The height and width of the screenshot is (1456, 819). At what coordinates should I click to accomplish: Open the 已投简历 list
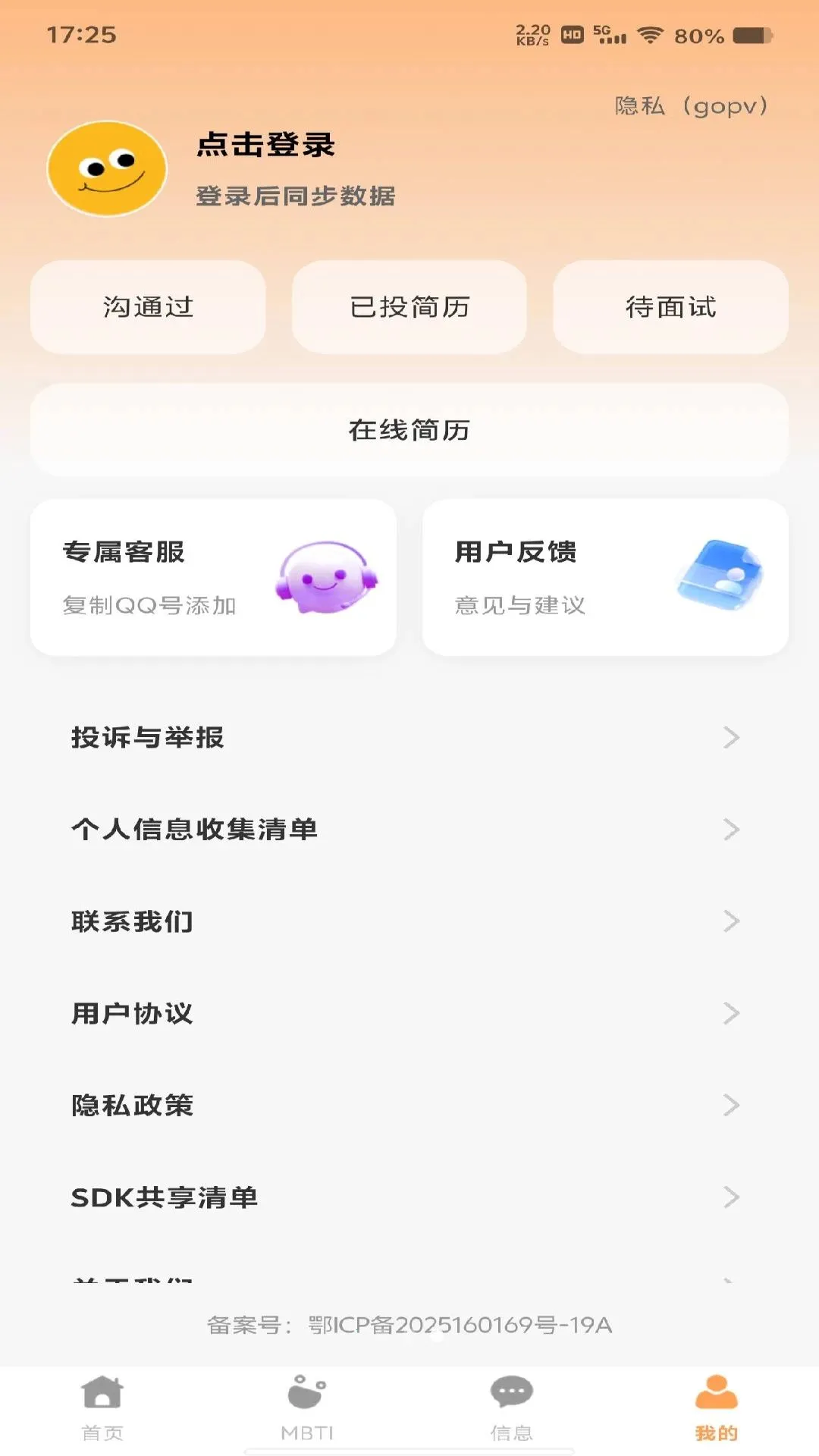coord(409,307)
